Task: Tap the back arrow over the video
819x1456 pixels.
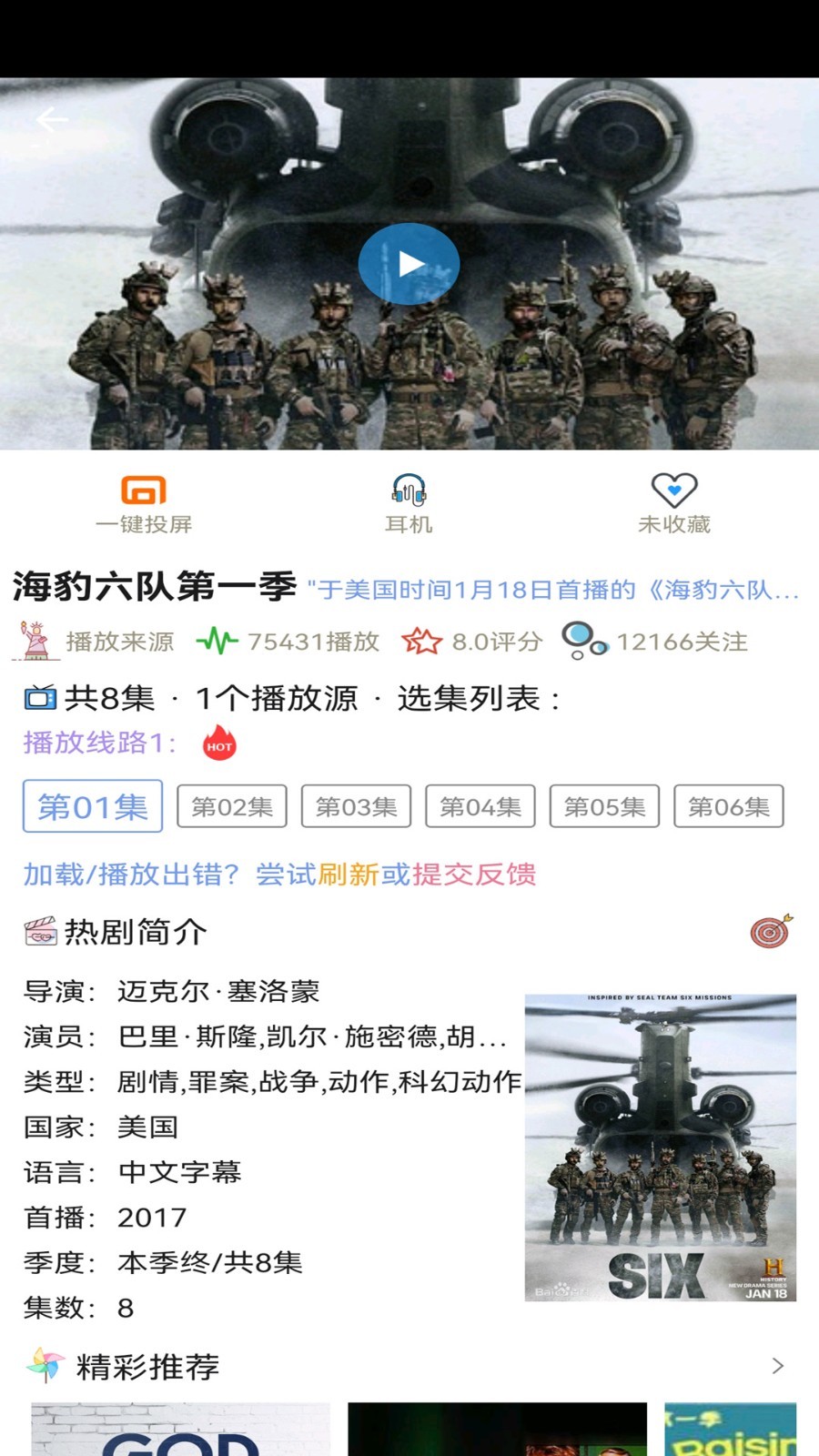Action: pos(52,118)
